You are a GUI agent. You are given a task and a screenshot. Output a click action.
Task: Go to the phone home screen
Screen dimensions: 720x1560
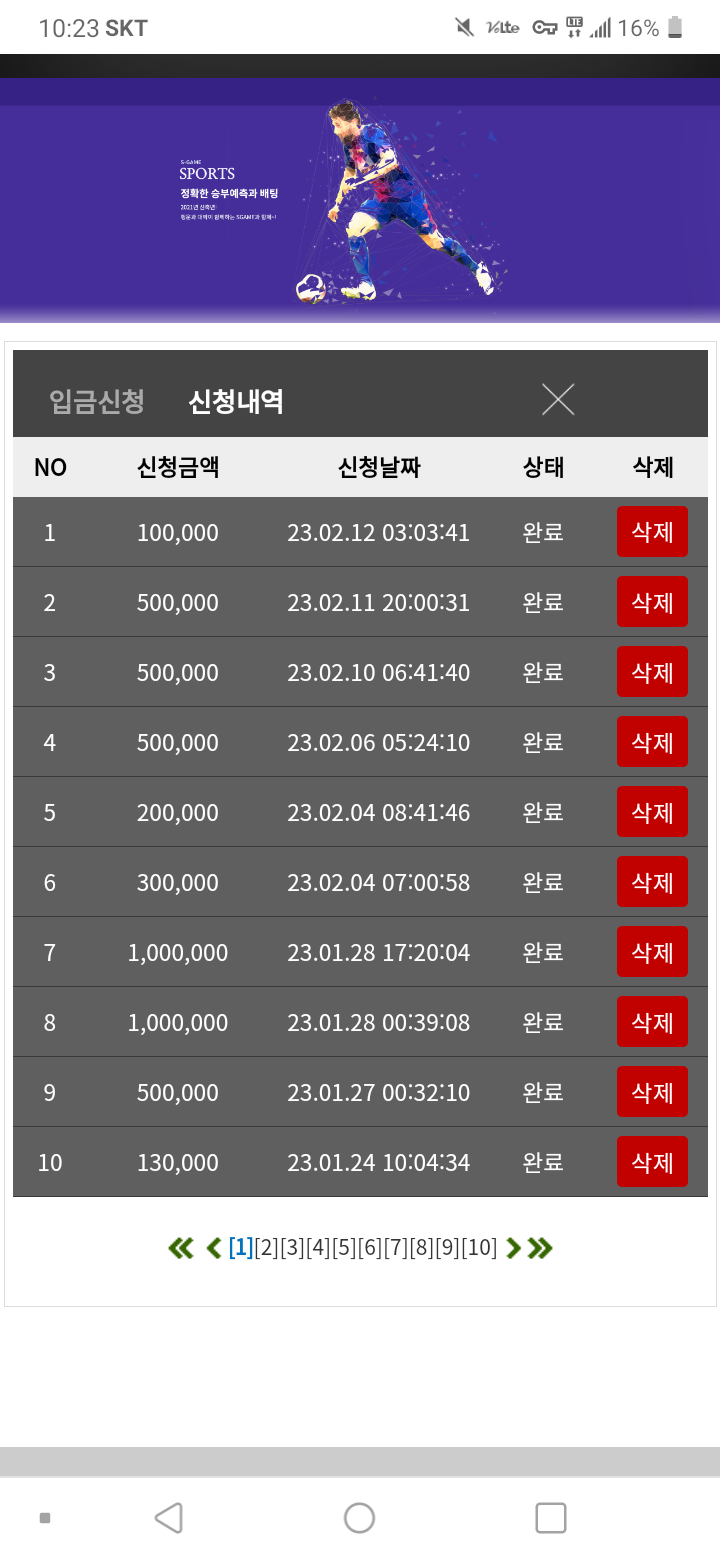click(x=359, y=1518)
